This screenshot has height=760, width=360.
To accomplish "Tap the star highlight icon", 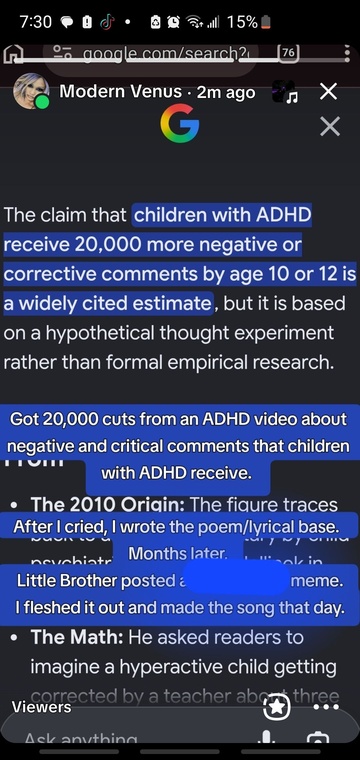I will [277, 707].
